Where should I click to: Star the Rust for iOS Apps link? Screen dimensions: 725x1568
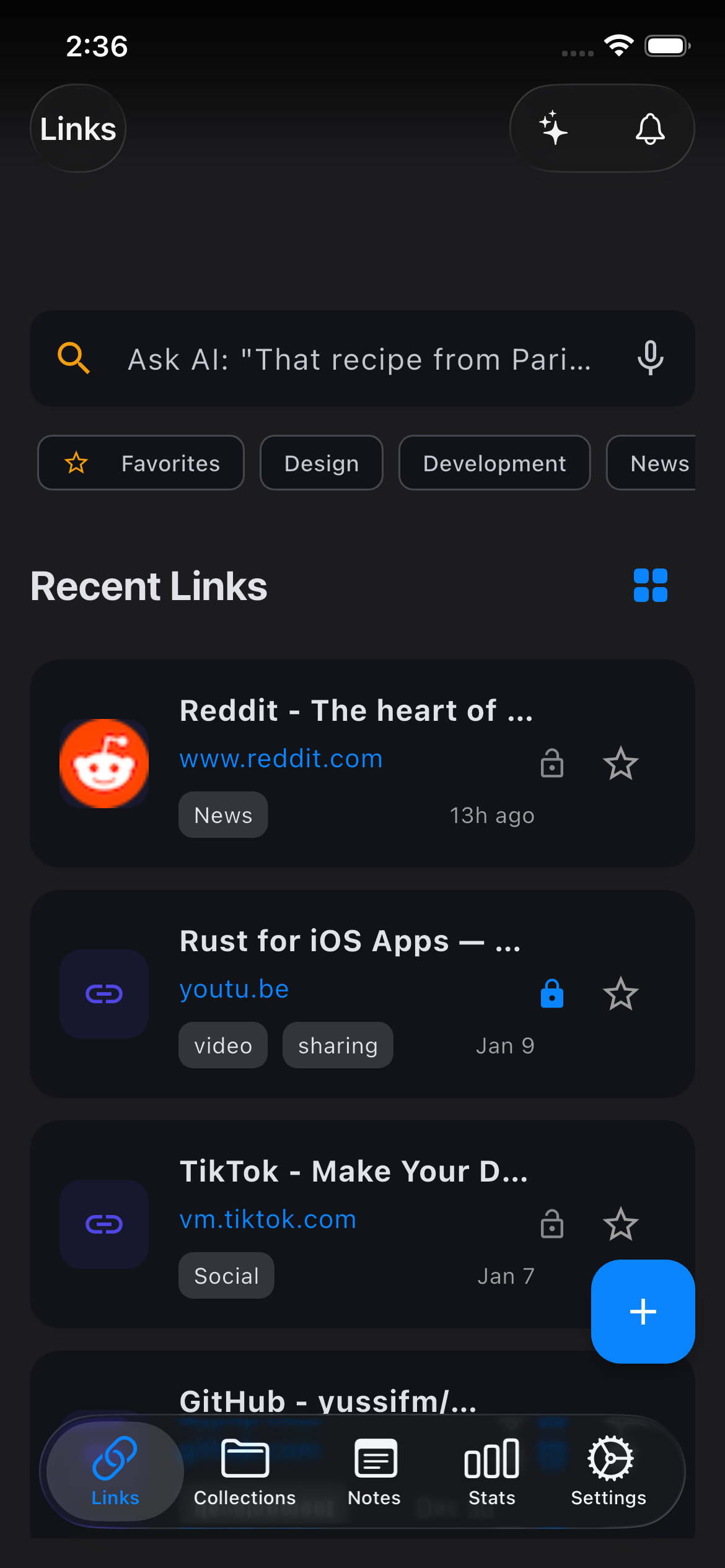tap(620, 993)
